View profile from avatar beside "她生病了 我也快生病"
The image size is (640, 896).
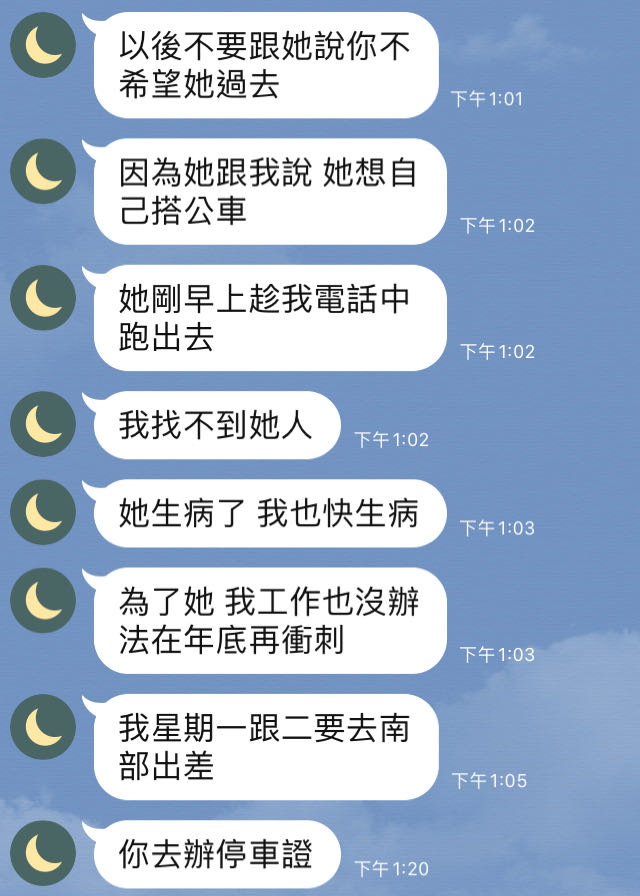43,513
